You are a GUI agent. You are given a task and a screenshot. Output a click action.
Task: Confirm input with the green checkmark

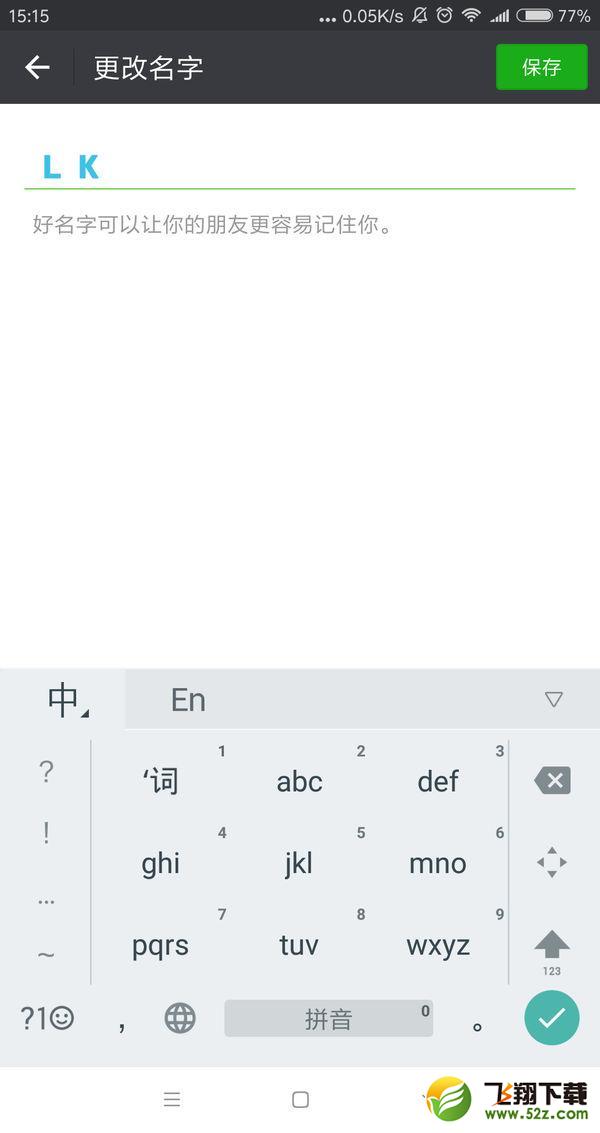coord(552,1018)
